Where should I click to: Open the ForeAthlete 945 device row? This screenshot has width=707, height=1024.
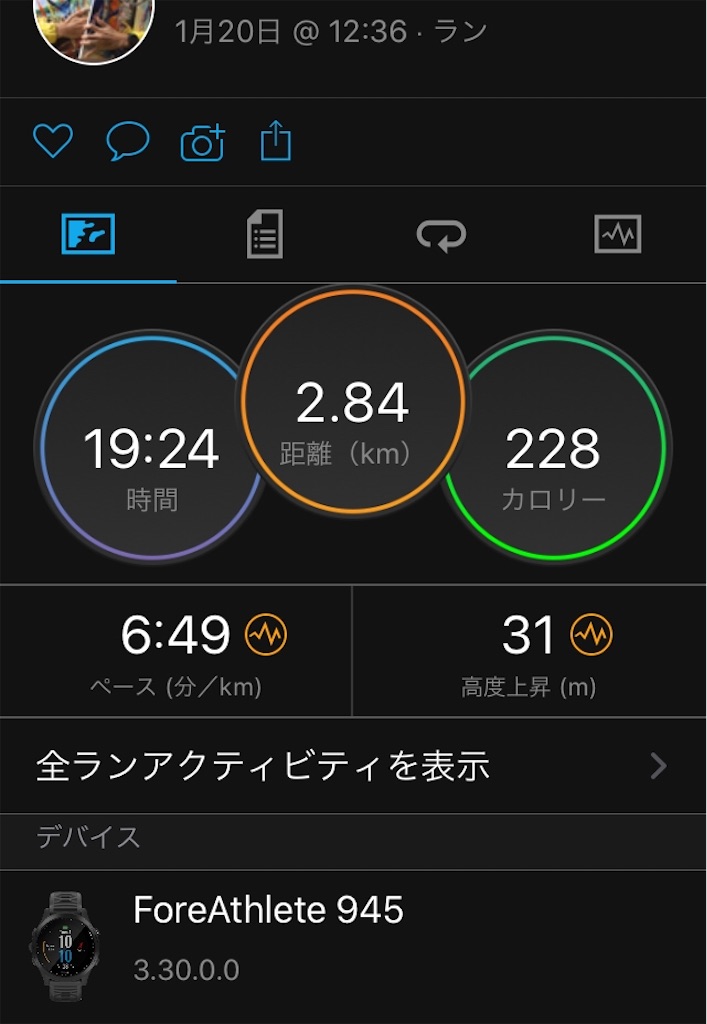tap(353, 946)
